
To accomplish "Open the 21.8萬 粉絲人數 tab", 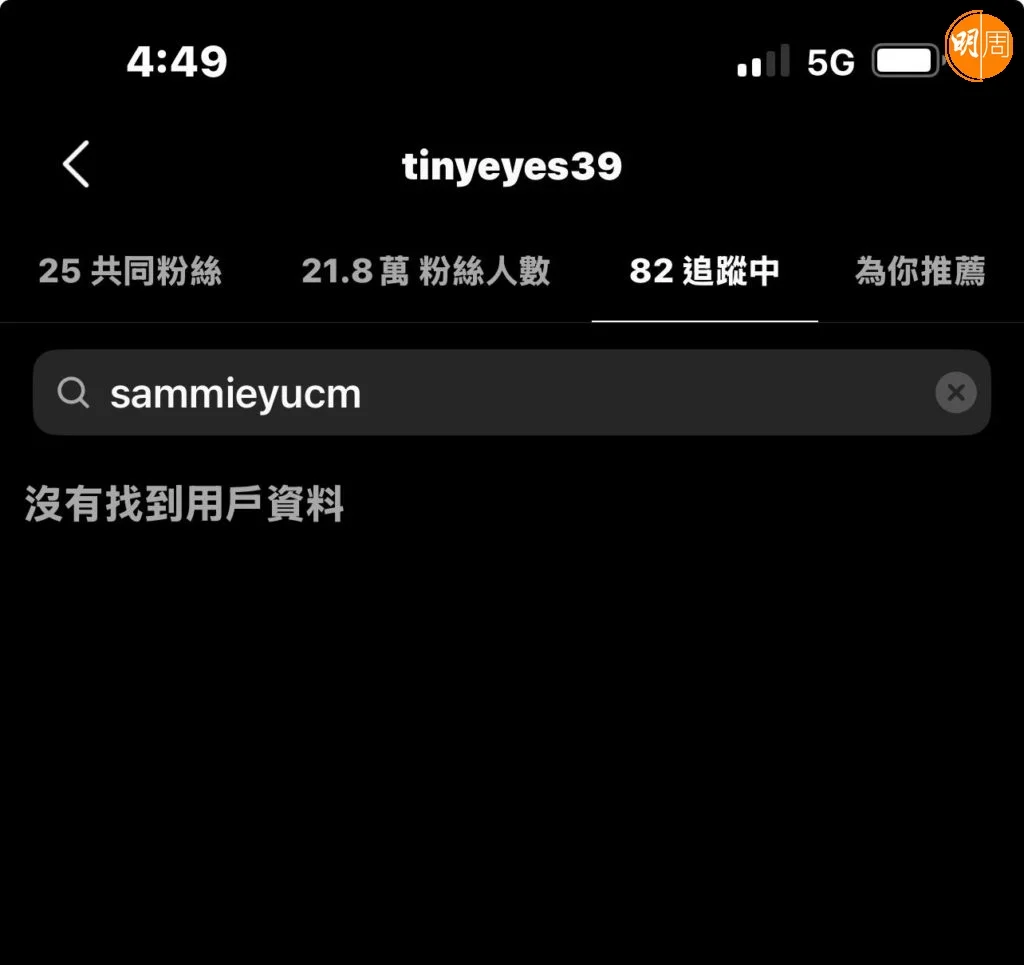I will (426, 272).
